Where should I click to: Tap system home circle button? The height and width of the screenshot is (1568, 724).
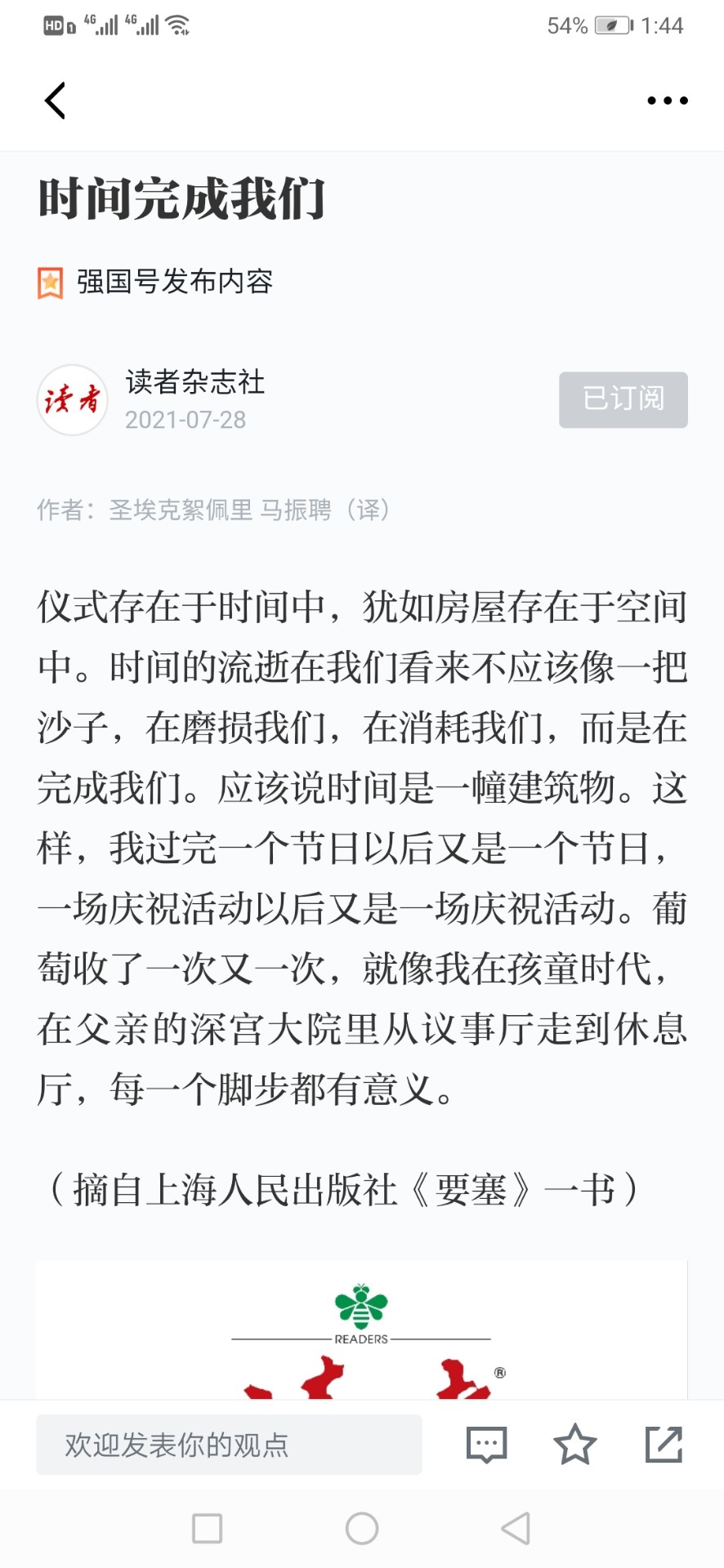(362, 1528)
